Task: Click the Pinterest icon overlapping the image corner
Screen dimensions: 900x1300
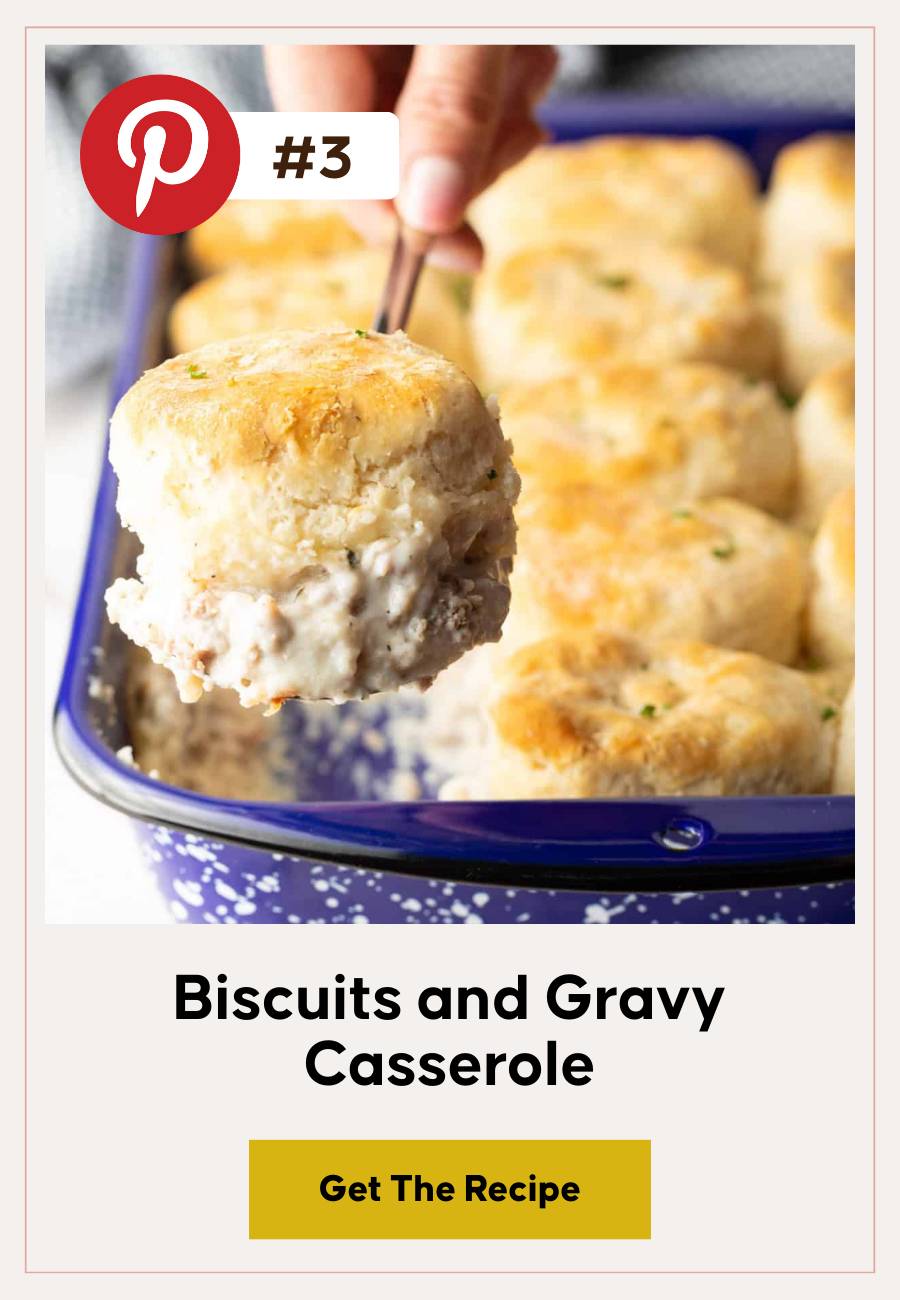Action: [x=155, y=155]
